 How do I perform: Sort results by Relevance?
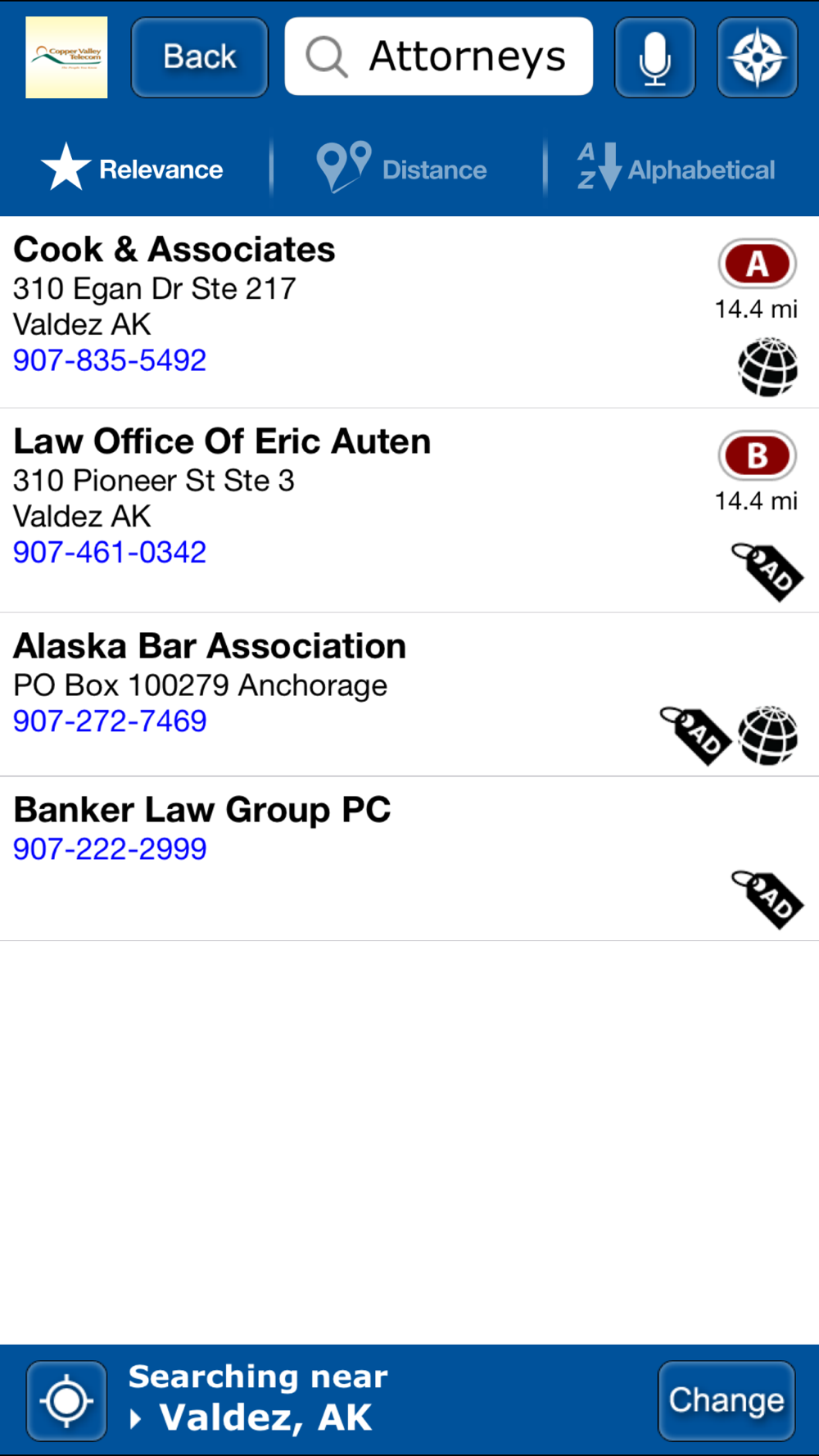point(133,169)
